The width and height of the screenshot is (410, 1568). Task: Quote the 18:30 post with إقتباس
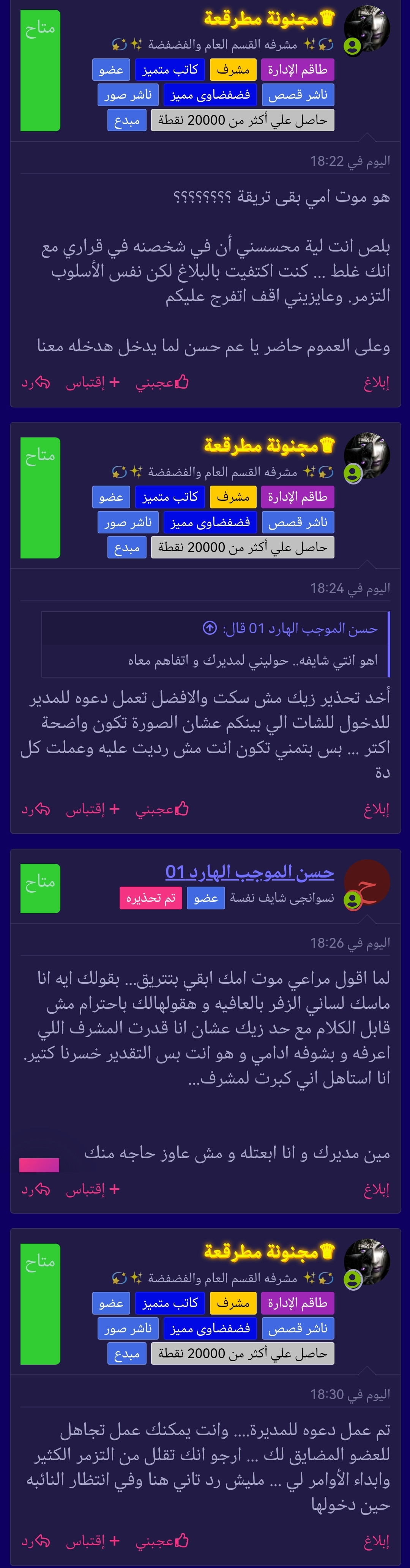93,1541
